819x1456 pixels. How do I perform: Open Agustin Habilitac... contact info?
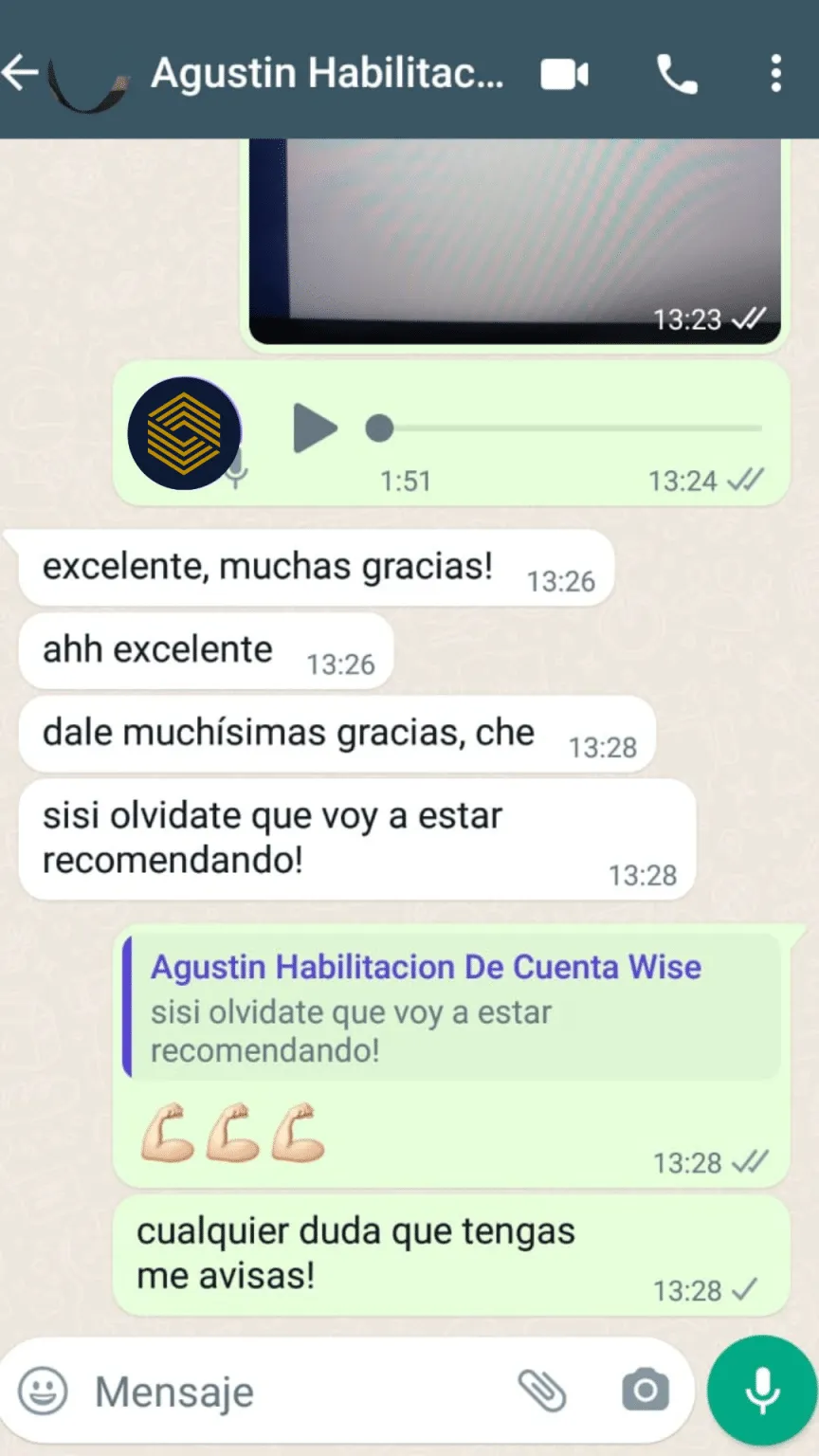click(x=327, y=73)
